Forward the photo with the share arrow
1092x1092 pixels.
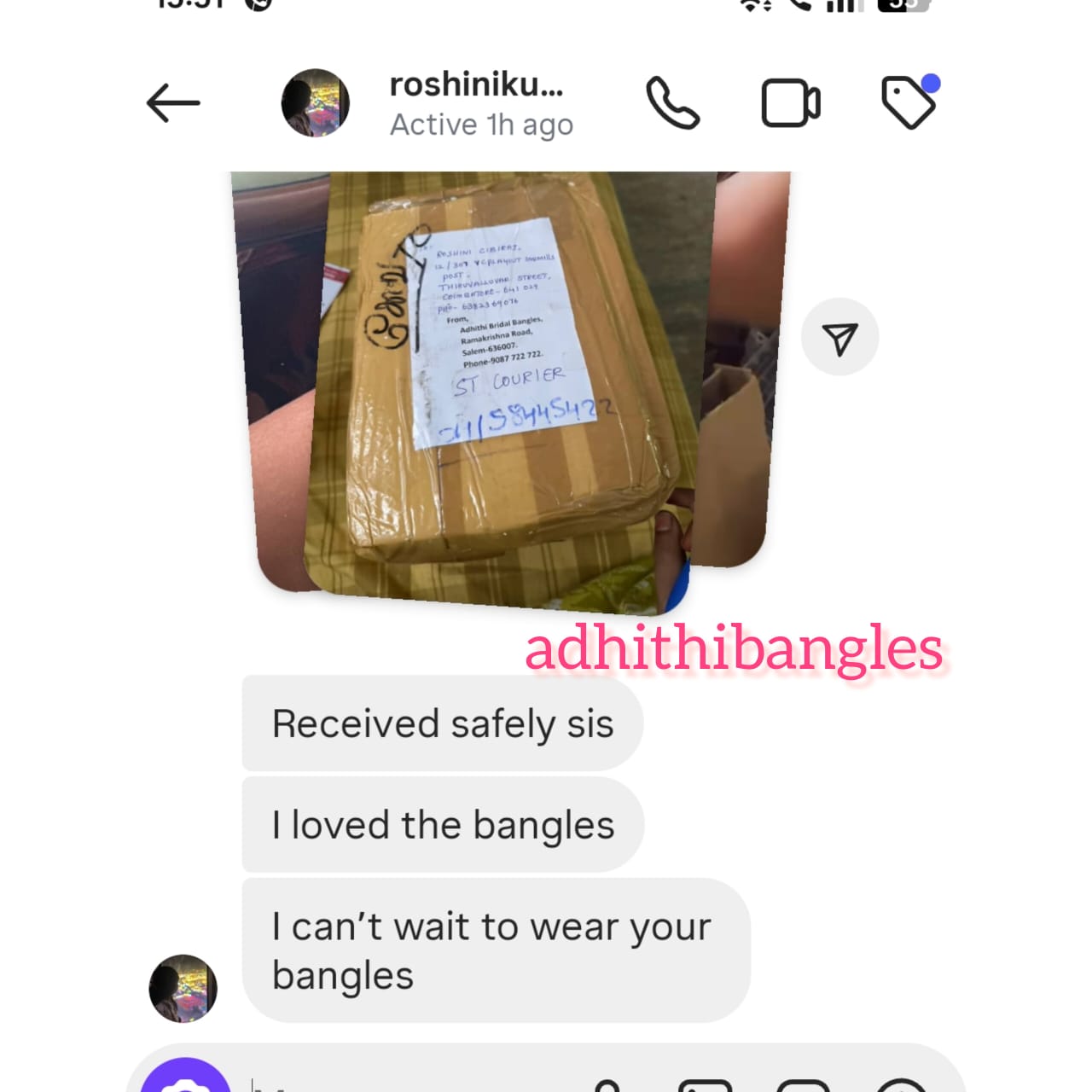coord(839,338)
